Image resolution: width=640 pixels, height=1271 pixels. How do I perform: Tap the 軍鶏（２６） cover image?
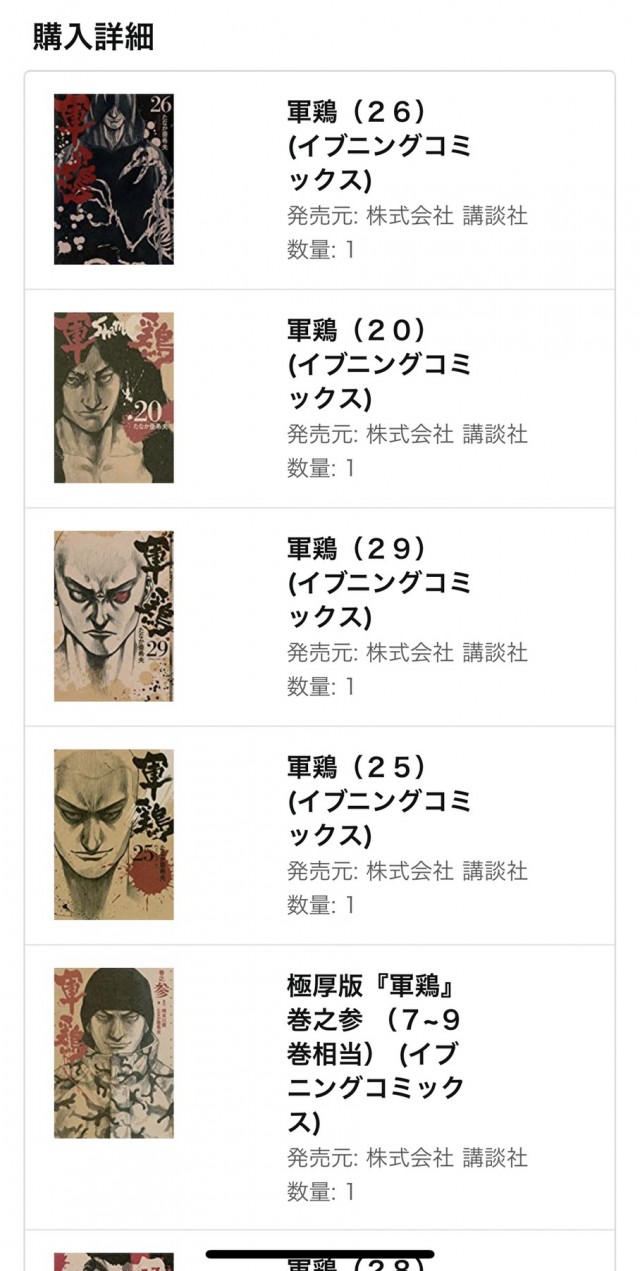[x=114, y=179]
